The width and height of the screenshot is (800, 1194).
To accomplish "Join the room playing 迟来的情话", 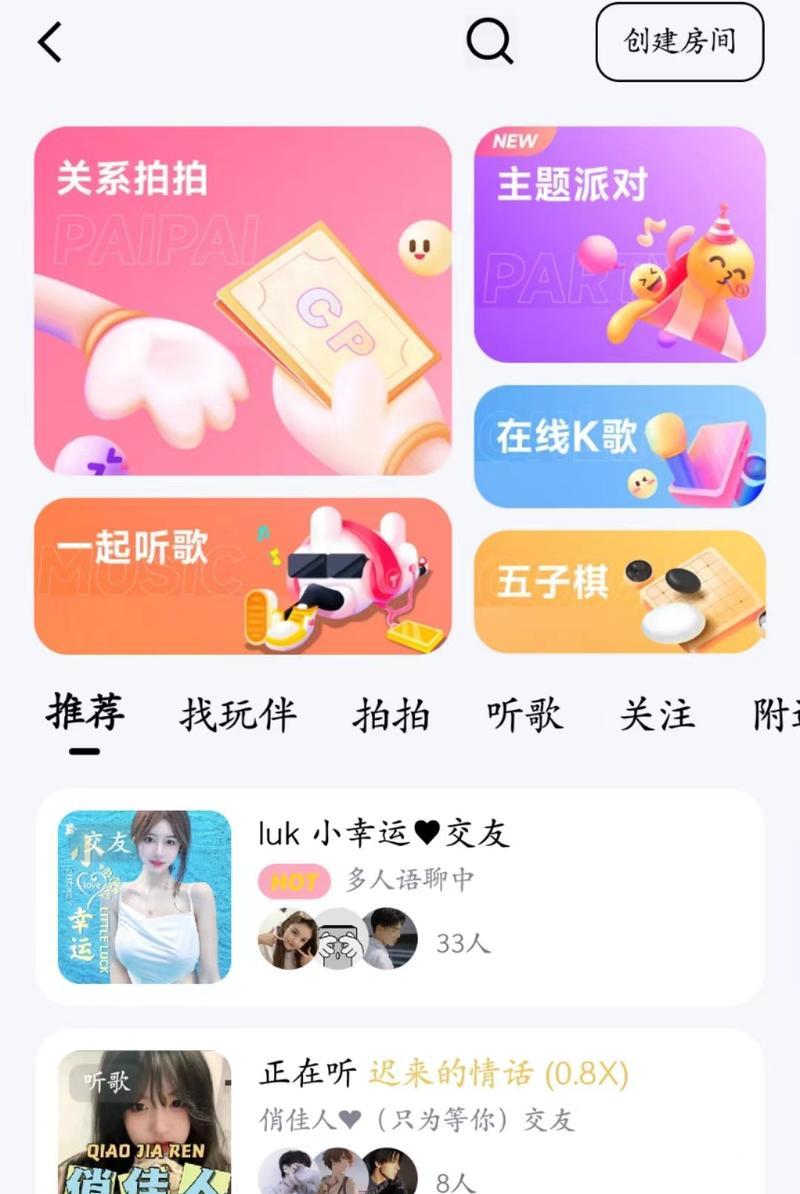I will coord(400,1115).
